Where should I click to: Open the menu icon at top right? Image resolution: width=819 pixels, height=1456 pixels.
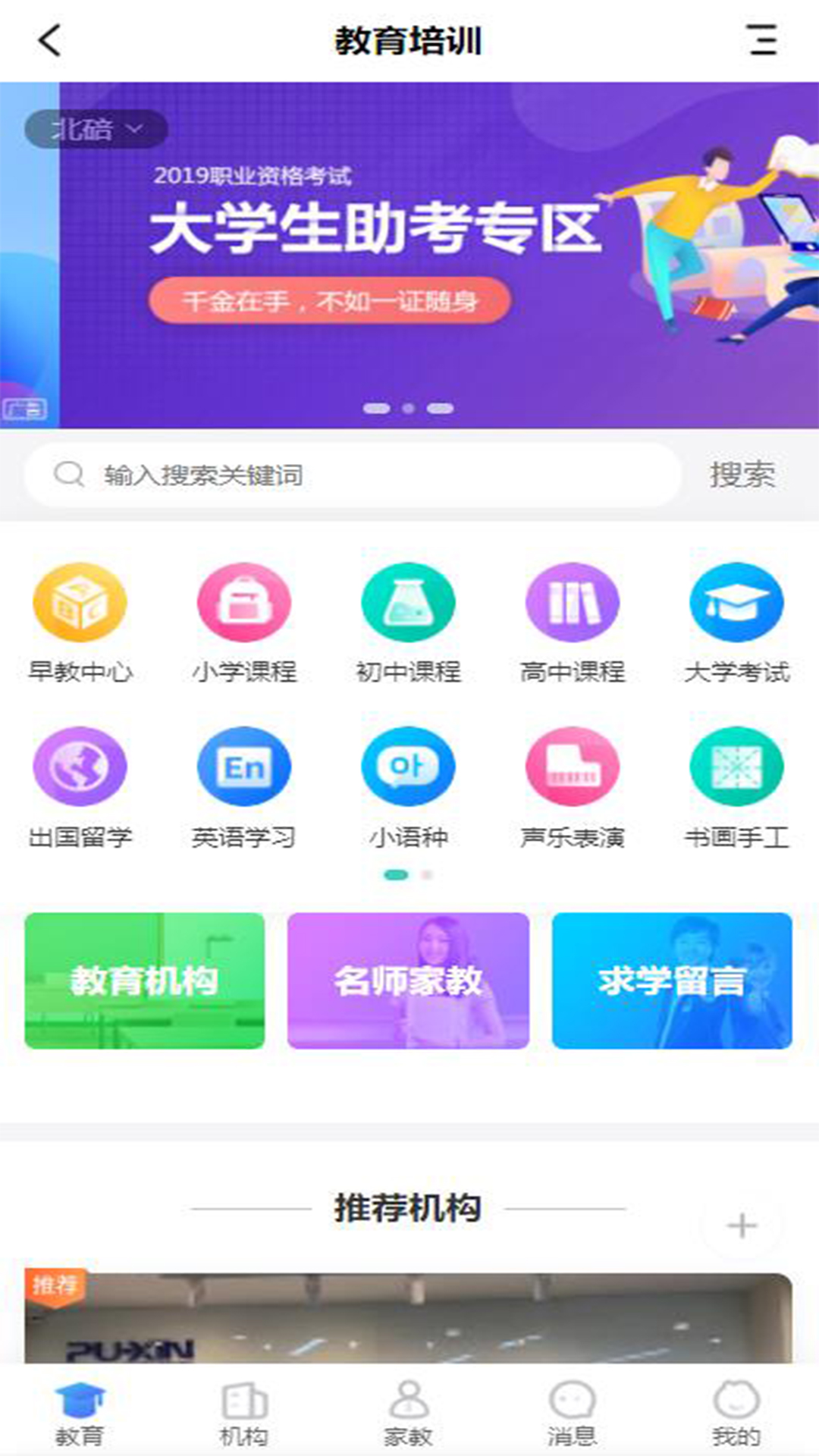point(762,40)
